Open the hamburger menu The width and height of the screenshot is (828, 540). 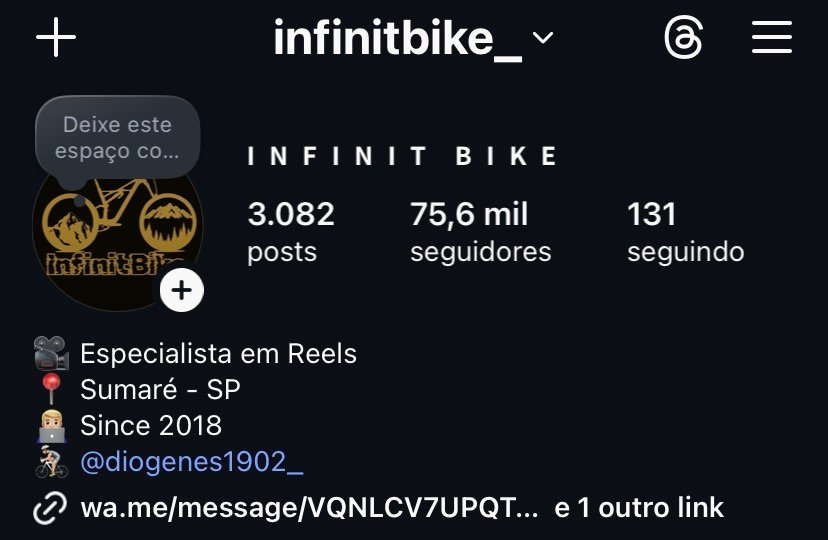tap(771, 39)
